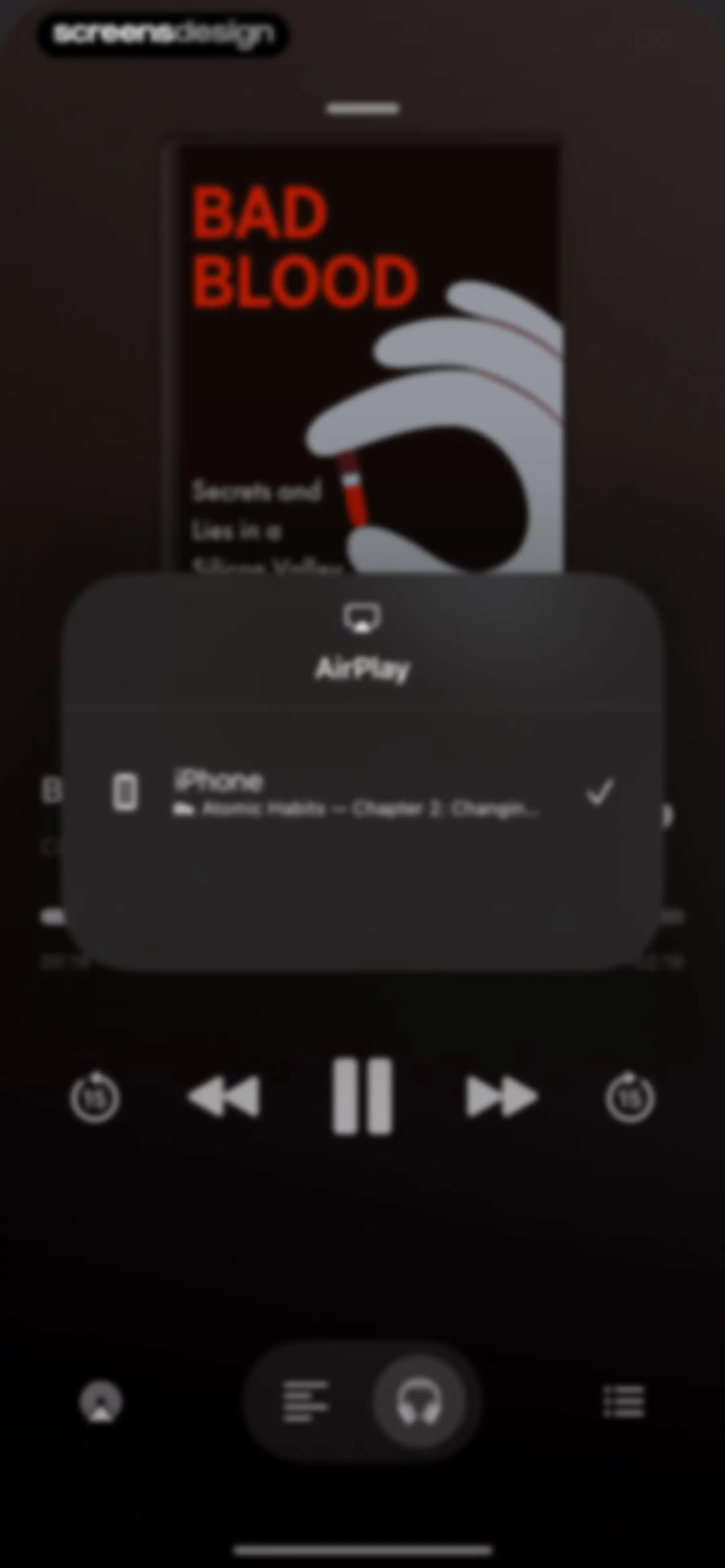Jump back 15 seconds
This screenshot has width=725, height=1568.
(94, 1098)
